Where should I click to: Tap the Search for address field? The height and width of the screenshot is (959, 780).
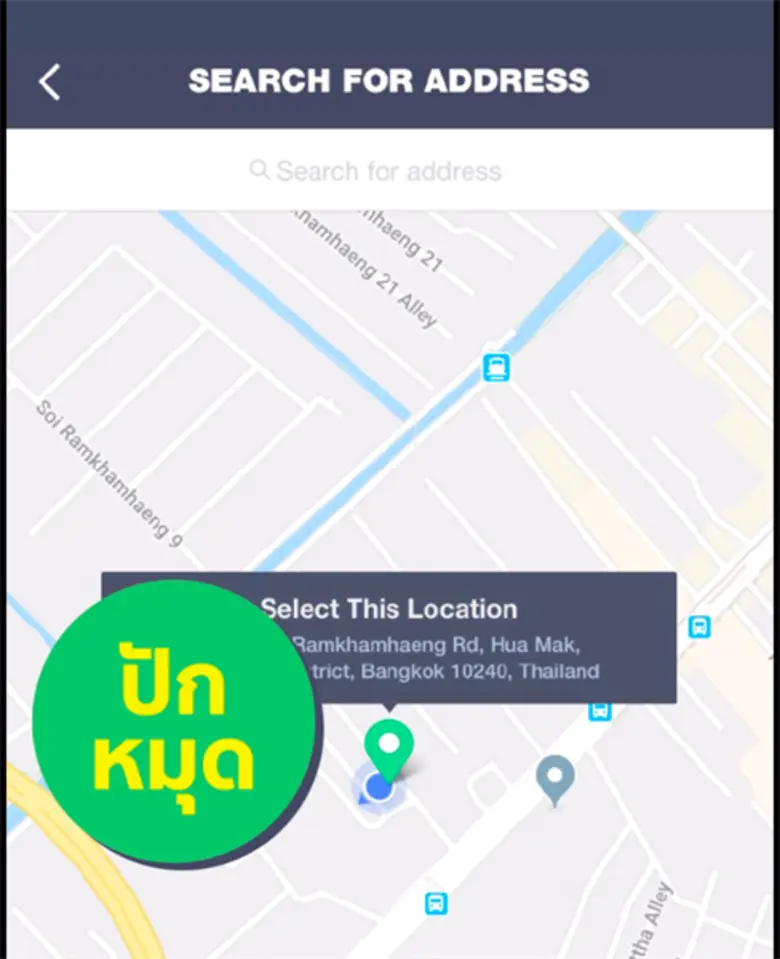pyautogui.click(x=388, y=171)
